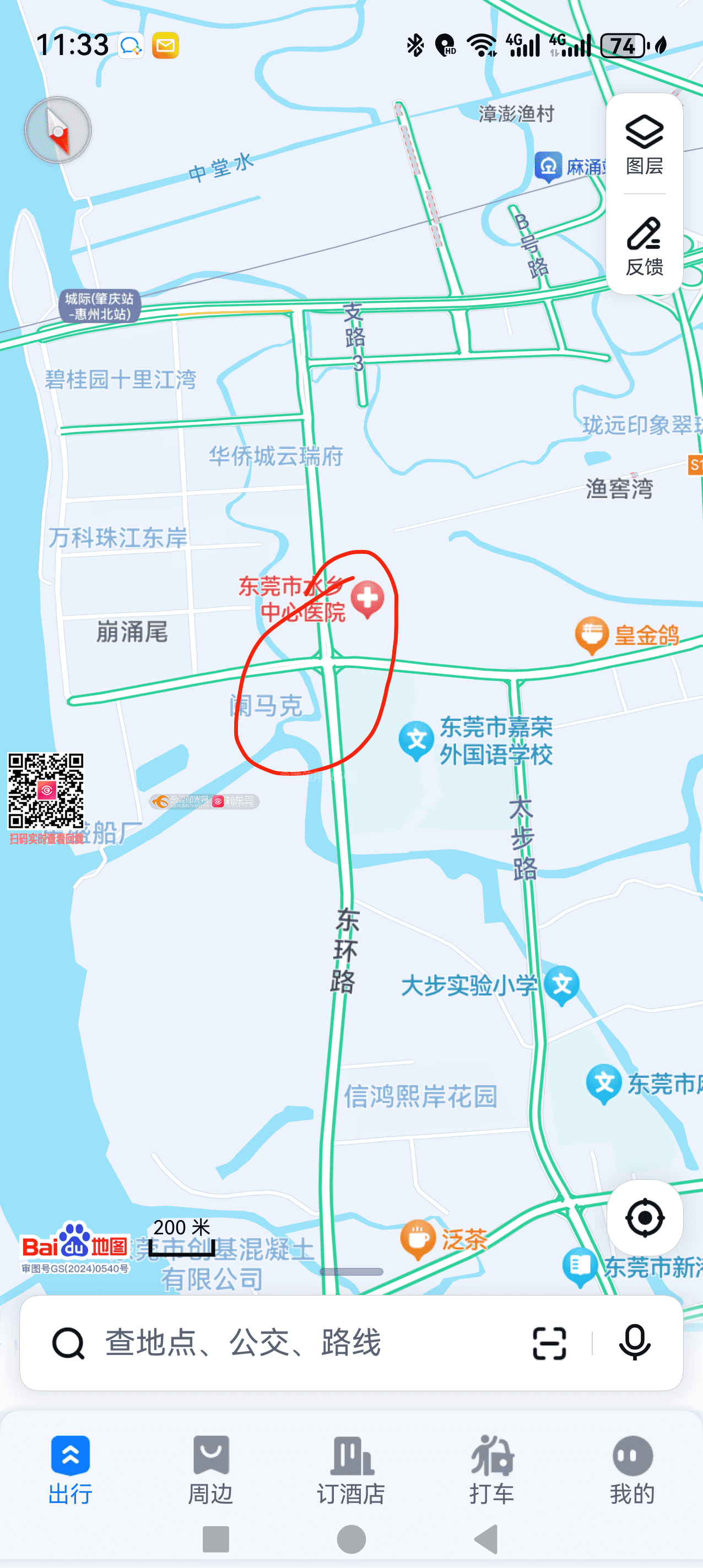Tap the 泛茶 cafe marker
This screenshot has width=703, height=1568.
pyautogui.click(x=418, y=1239)
